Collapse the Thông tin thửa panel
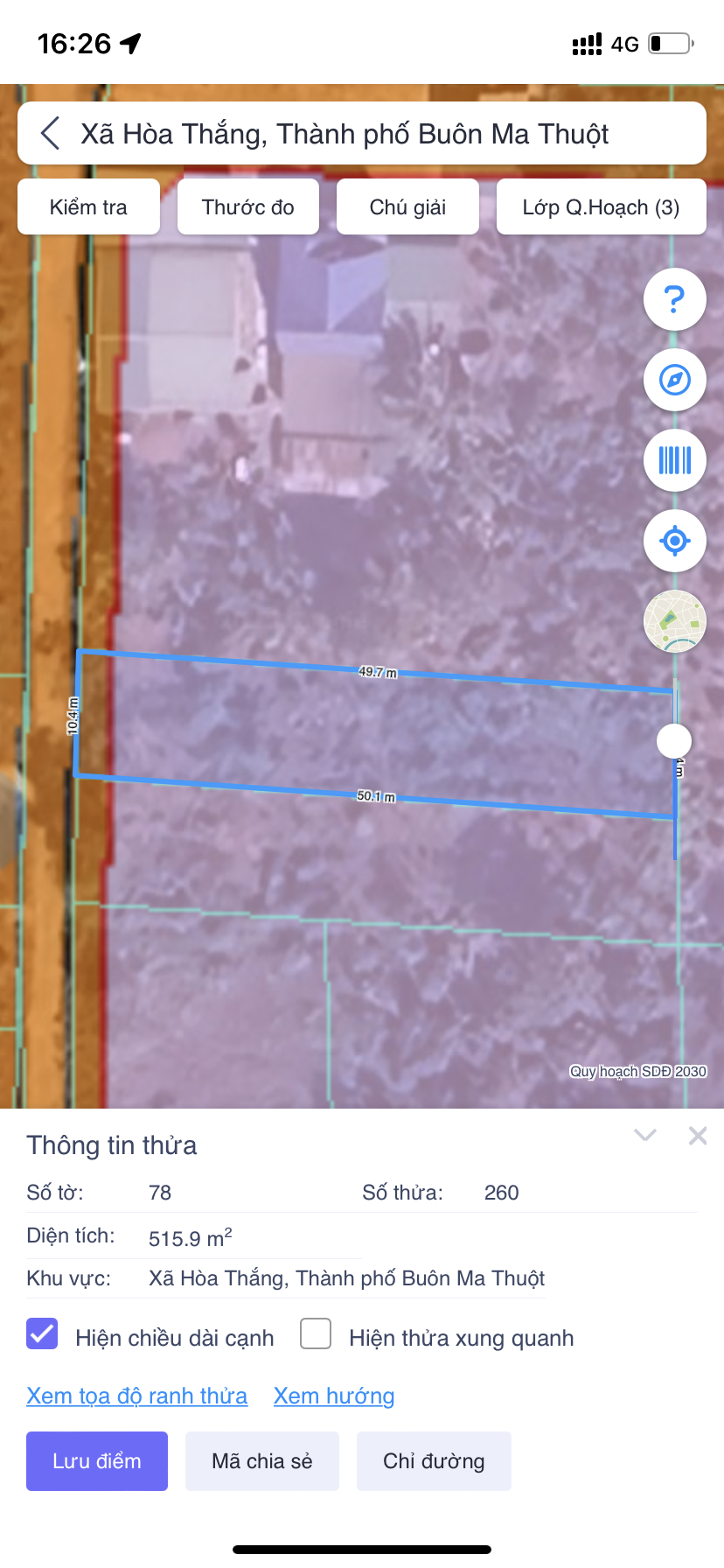The width and height of the screenshot is (724, 1568). pos(645,1136)
